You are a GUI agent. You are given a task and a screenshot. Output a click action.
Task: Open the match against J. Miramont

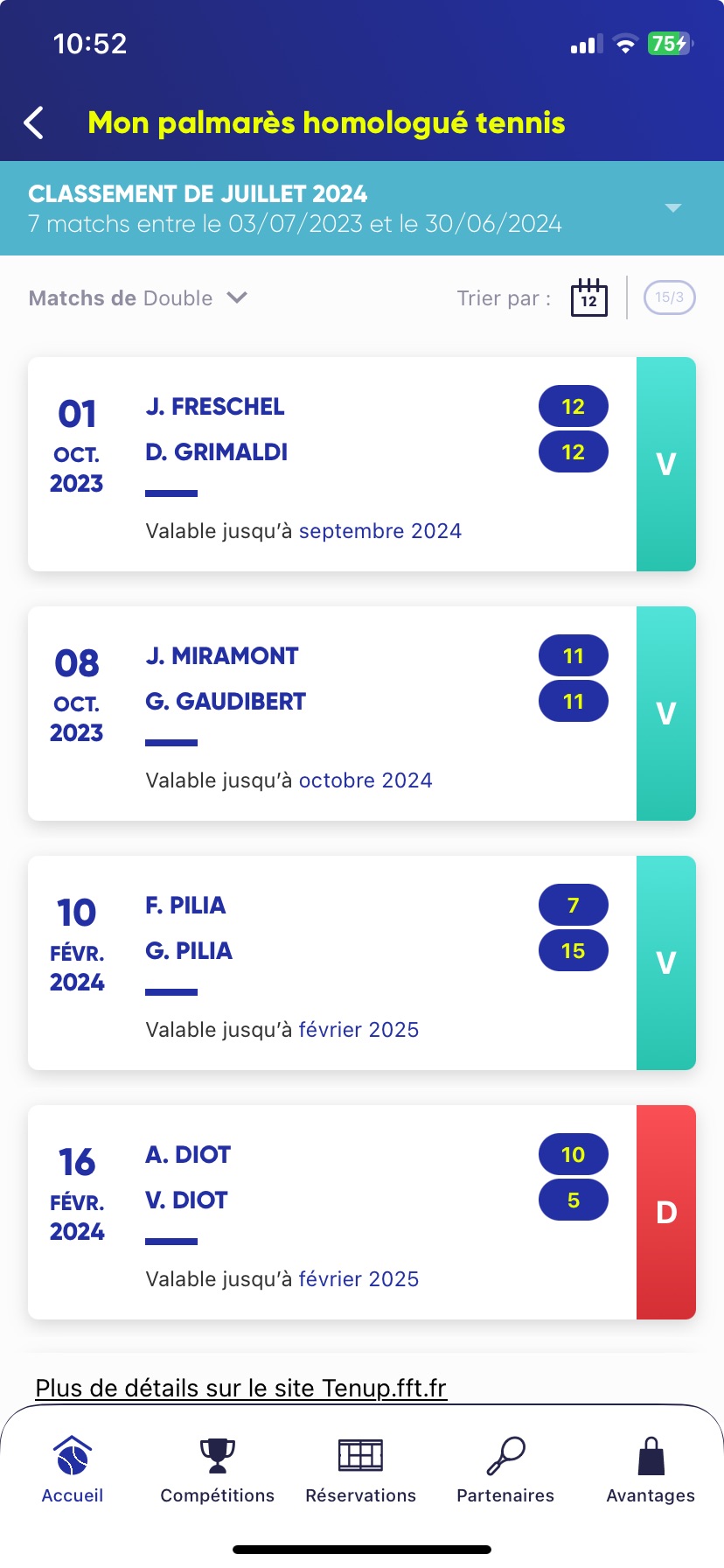(x=362, y=713)
